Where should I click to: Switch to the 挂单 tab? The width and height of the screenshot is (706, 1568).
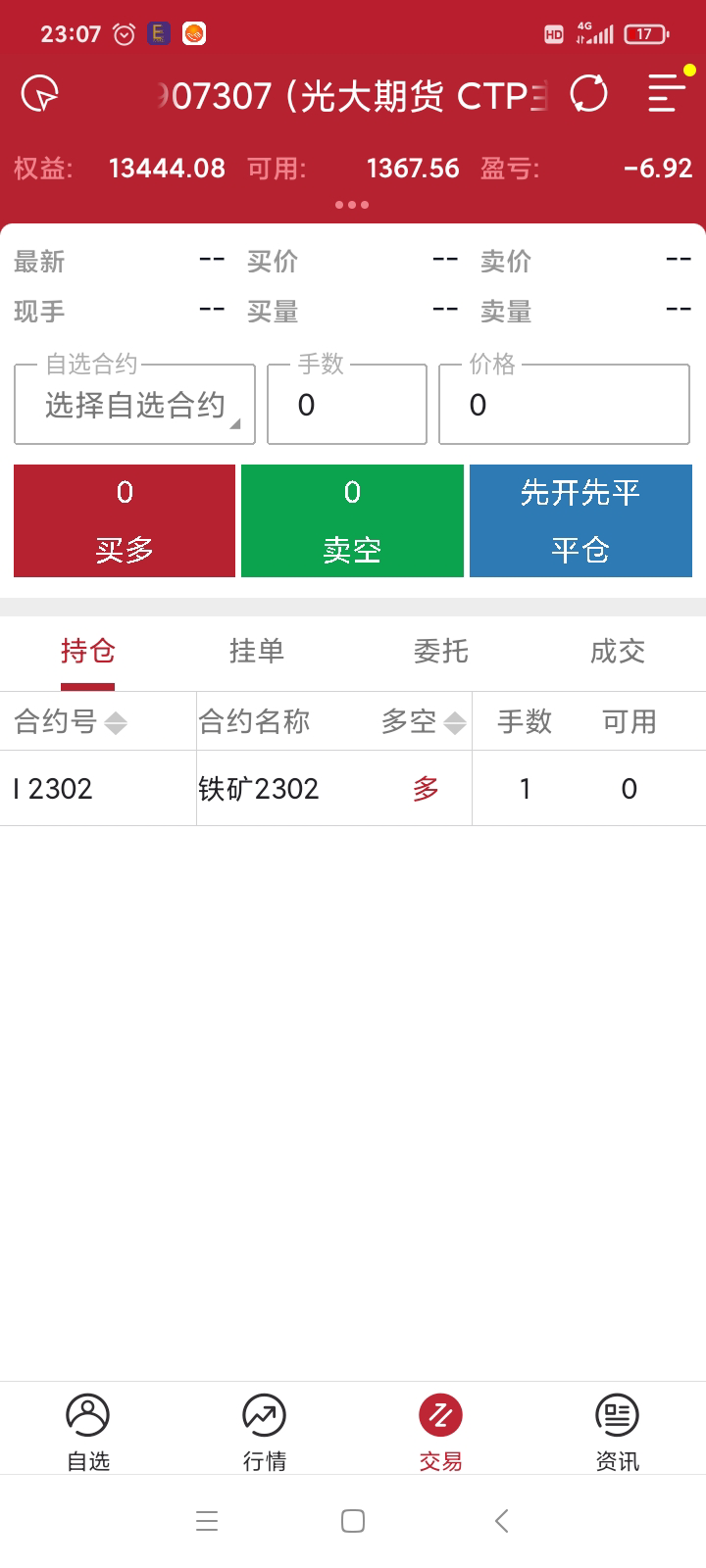tap(257, 651)
